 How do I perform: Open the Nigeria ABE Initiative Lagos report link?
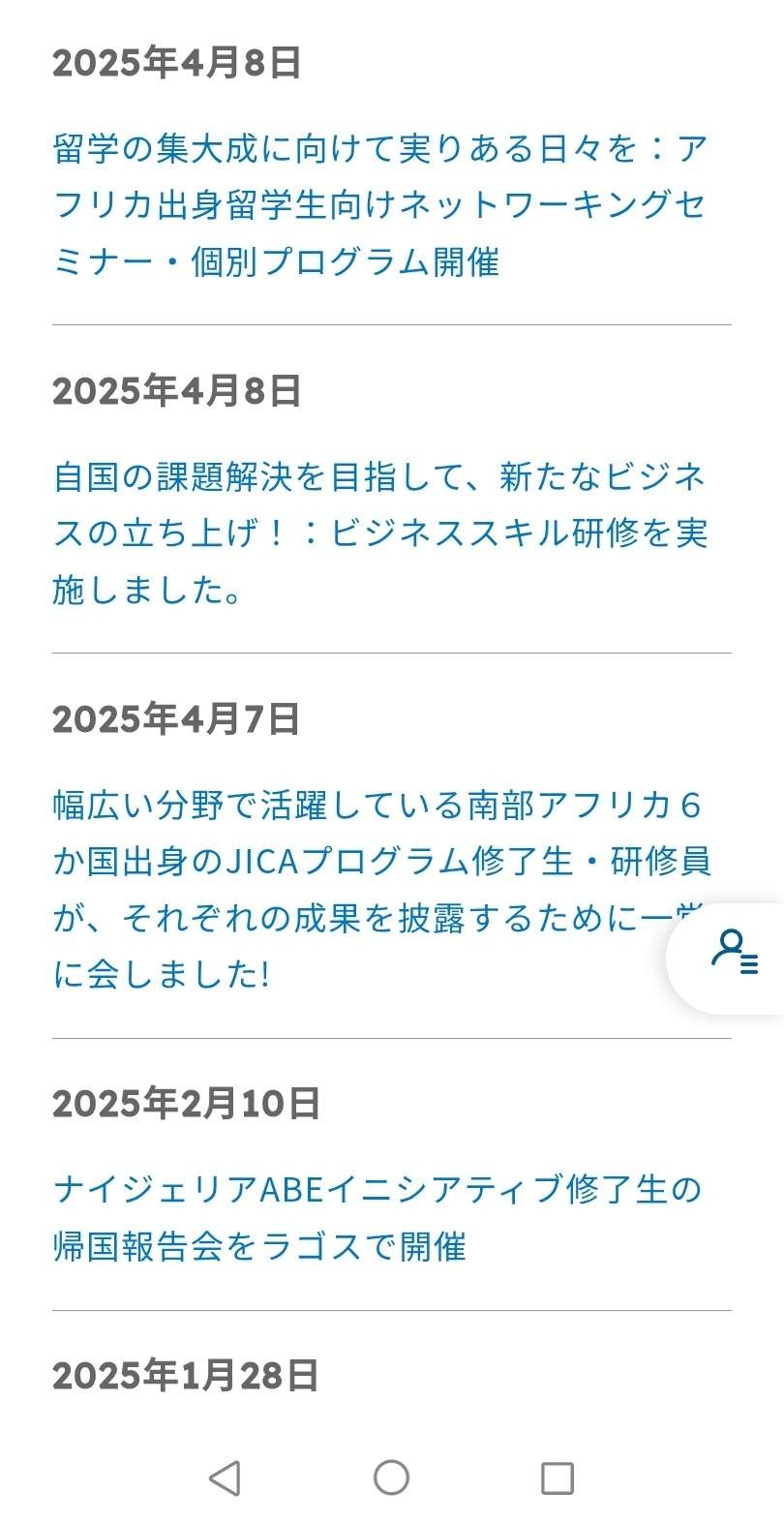pyautogui.click(x=377, y=1218)
